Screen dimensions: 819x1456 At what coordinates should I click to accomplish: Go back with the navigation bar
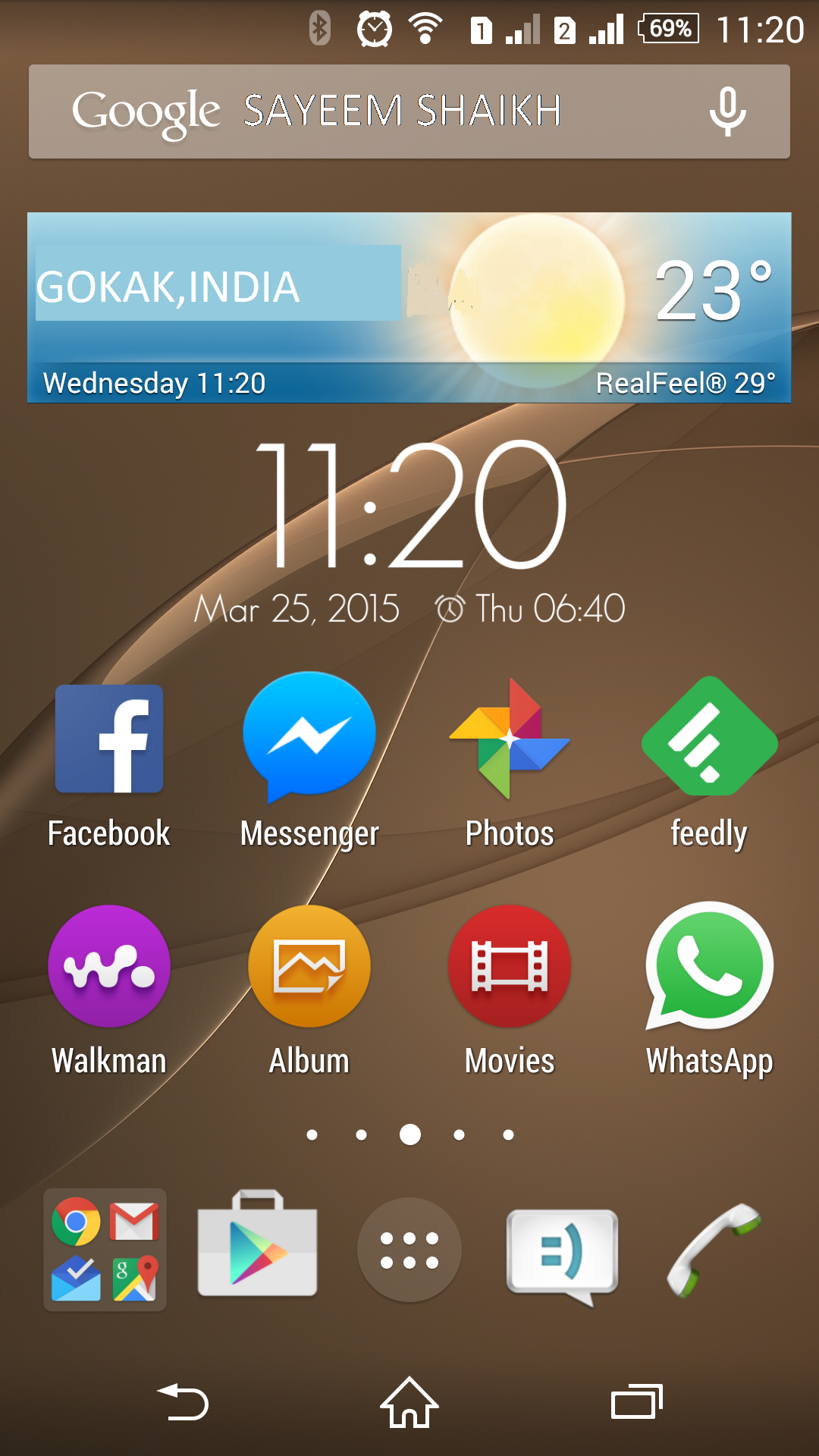[182, 1401]
